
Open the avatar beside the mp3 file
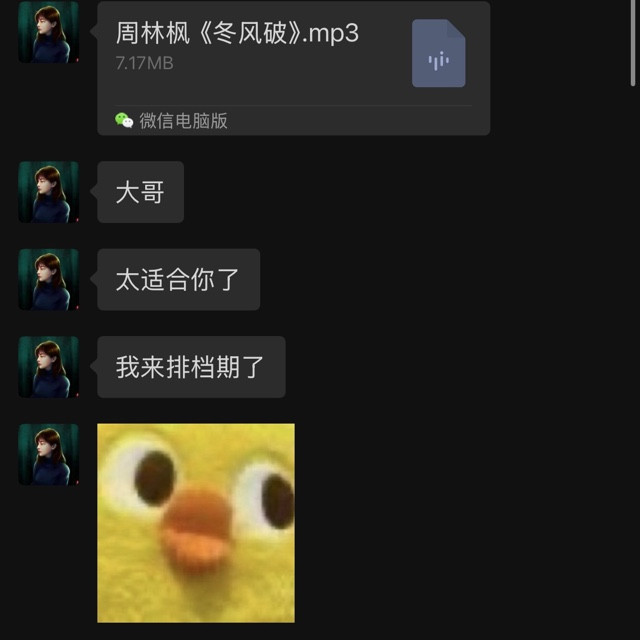[x=48, y=32]
